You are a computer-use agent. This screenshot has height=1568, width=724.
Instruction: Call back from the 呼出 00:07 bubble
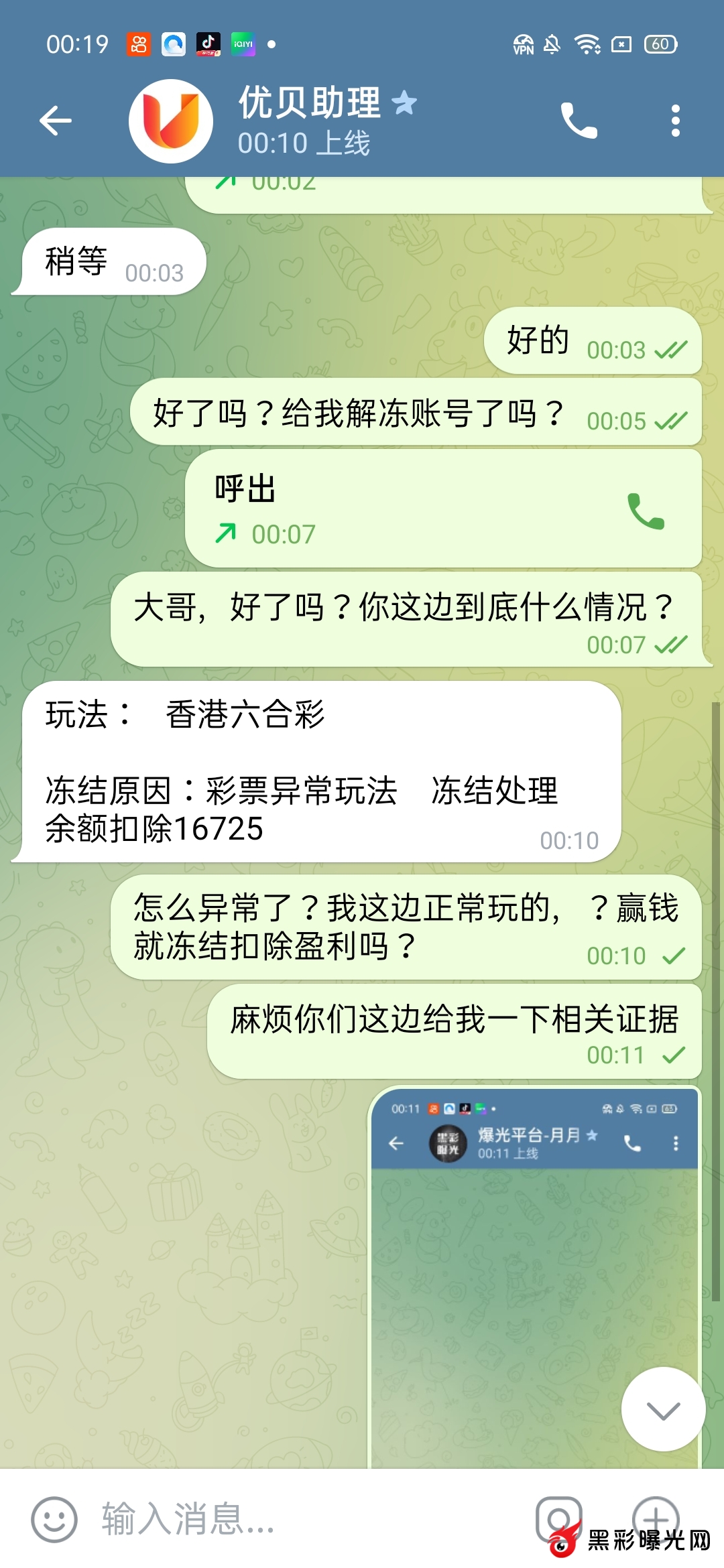[645, 511]
